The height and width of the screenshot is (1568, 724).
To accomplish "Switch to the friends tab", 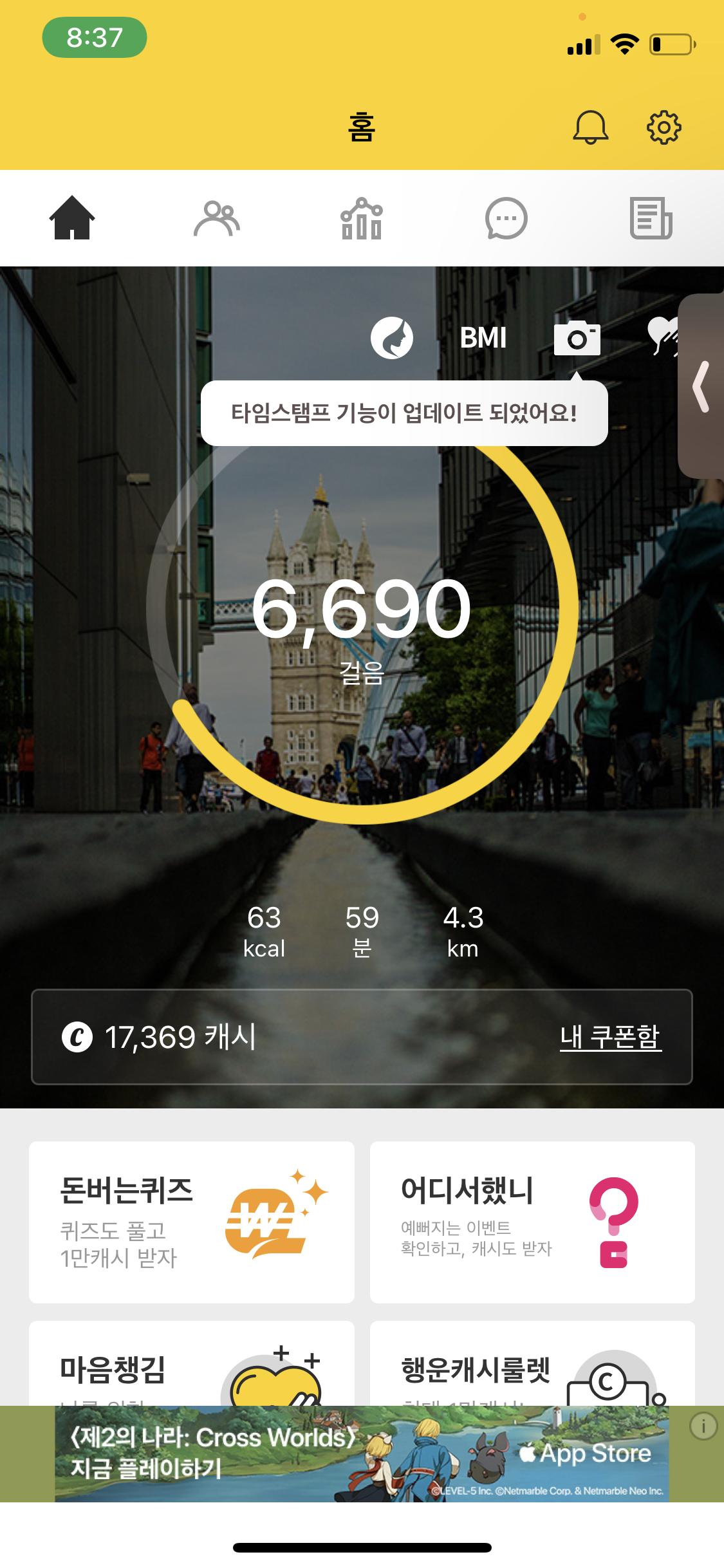I will pos(217,219).
